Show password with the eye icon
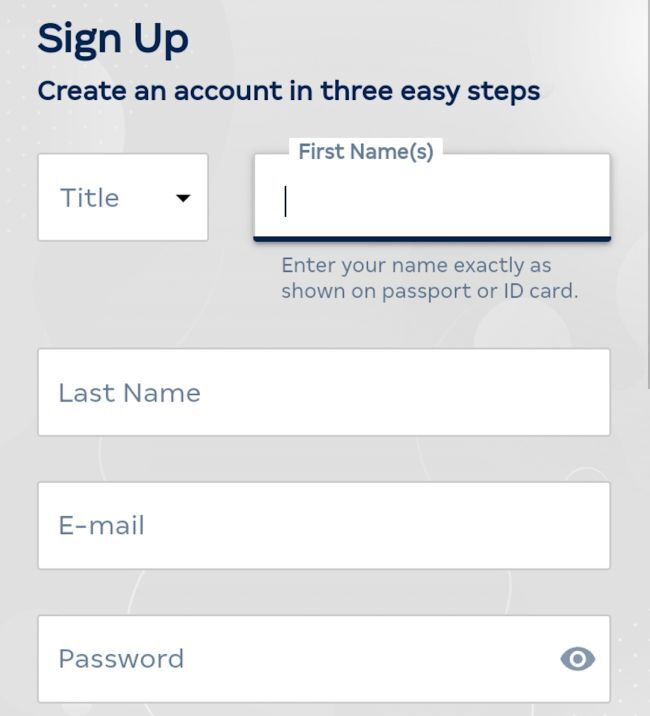 pos(577,658)
